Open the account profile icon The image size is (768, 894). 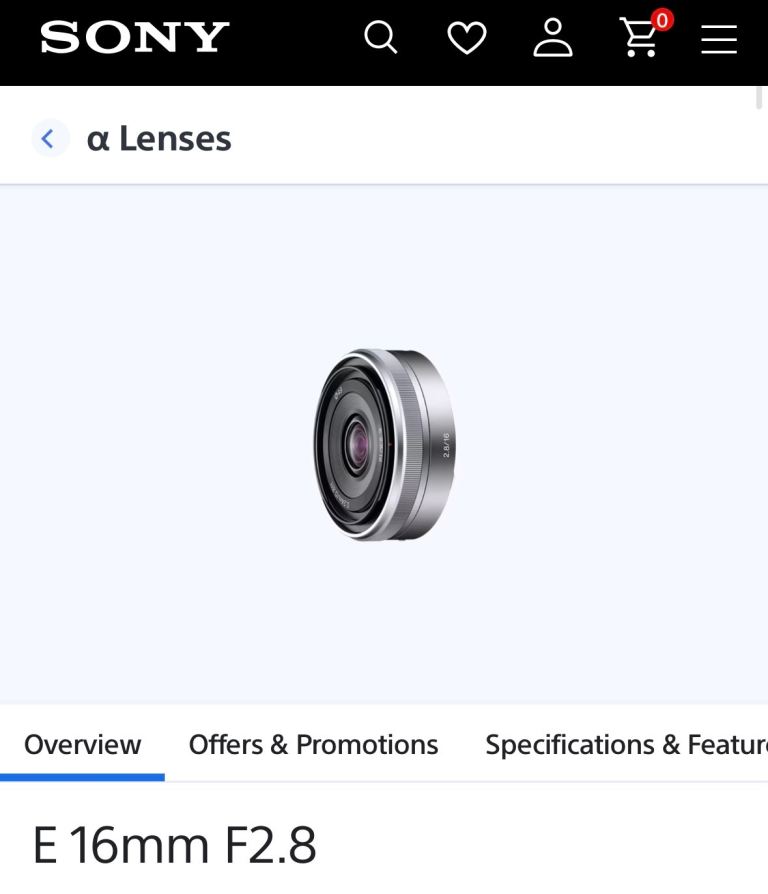point(552,38)
